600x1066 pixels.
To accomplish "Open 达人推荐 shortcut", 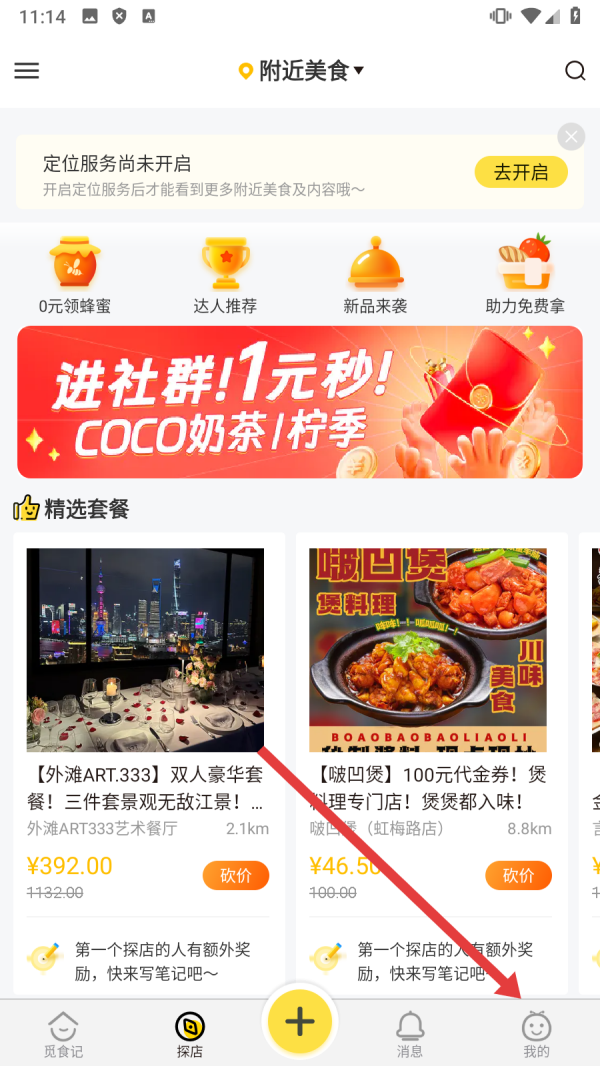I will coord(225,275).
